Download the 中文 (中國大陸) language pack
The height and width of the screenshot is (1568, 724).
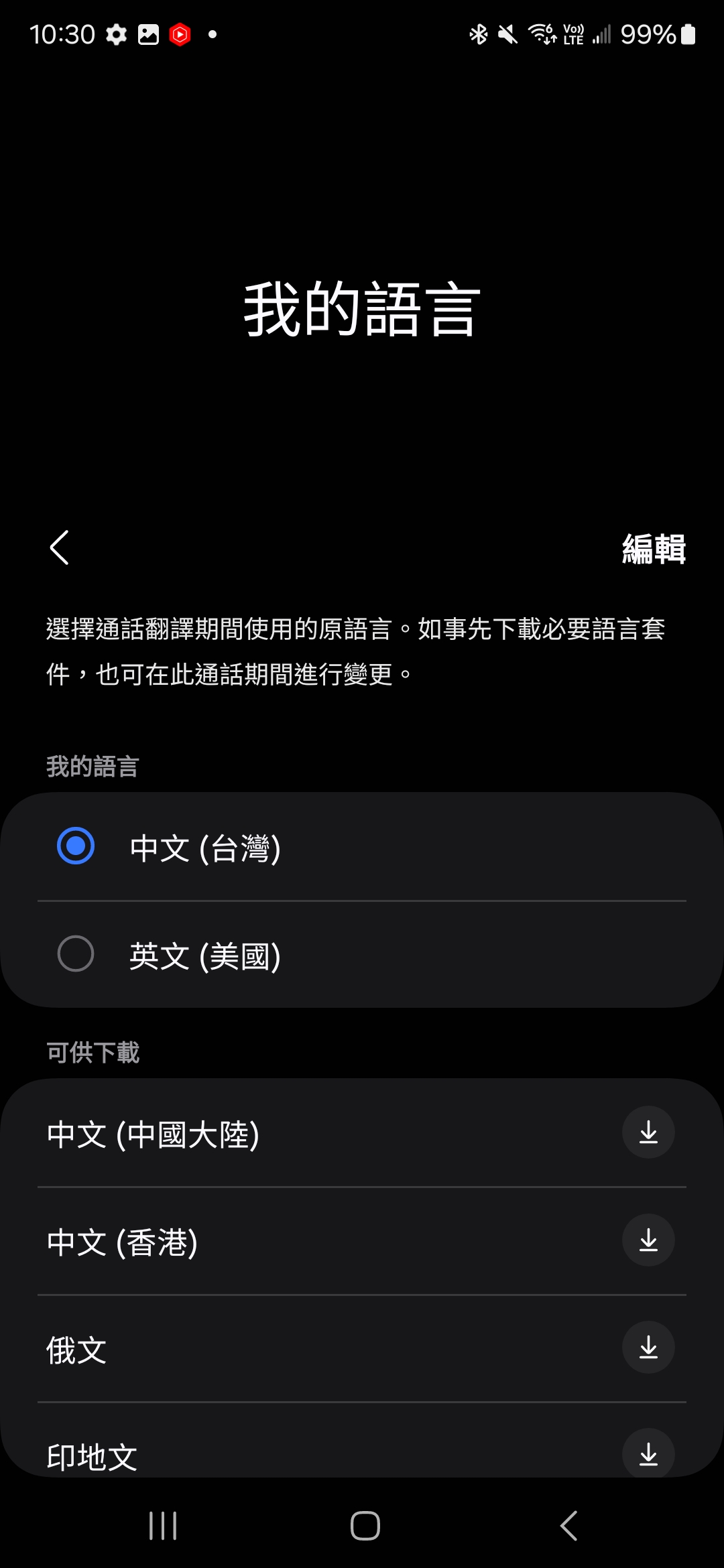pyautogui.click(x=648, y=1132)
